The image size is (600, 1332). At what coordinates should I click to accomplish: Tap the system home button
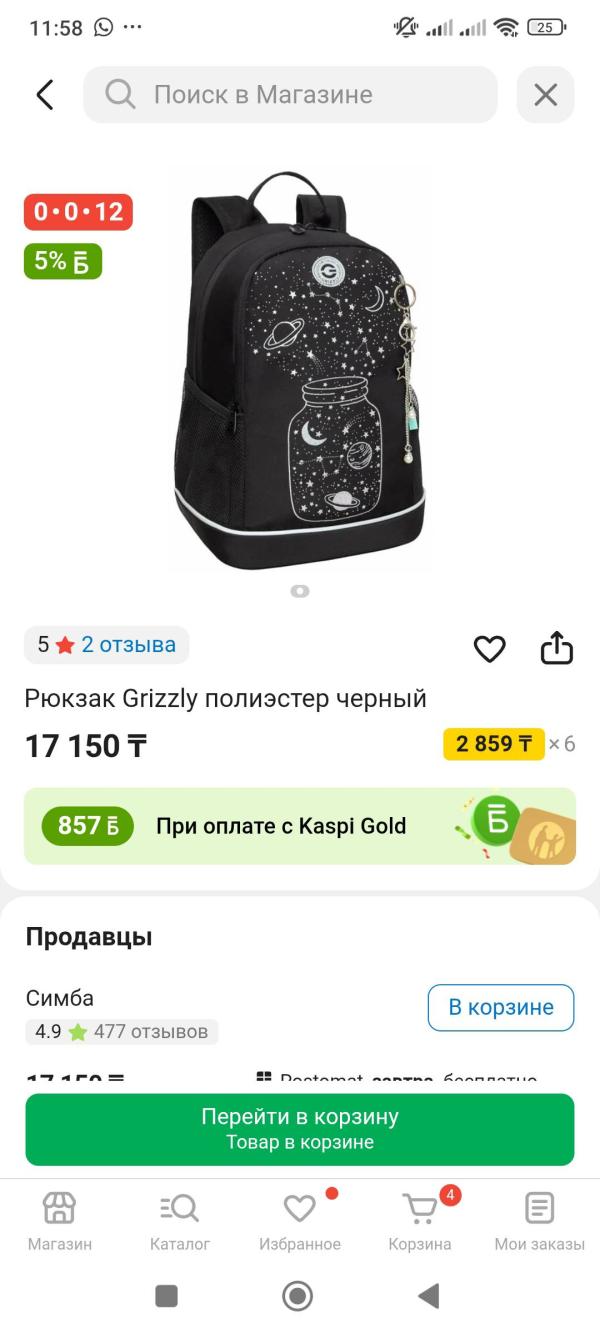point(297,1297)
